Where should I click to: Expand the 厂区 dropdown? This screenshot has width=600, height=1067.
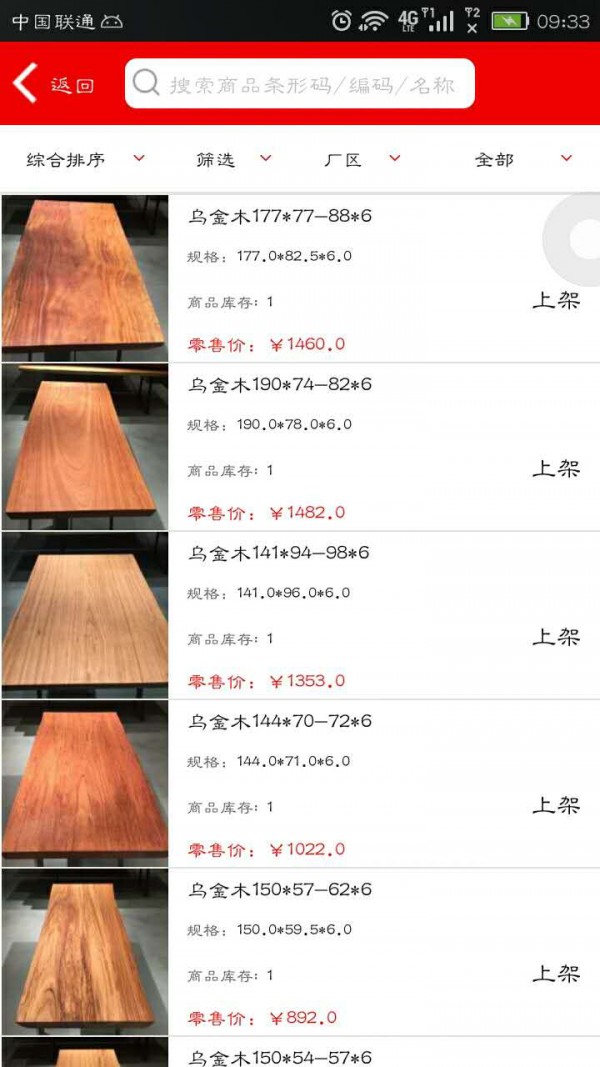click(361, 159)
